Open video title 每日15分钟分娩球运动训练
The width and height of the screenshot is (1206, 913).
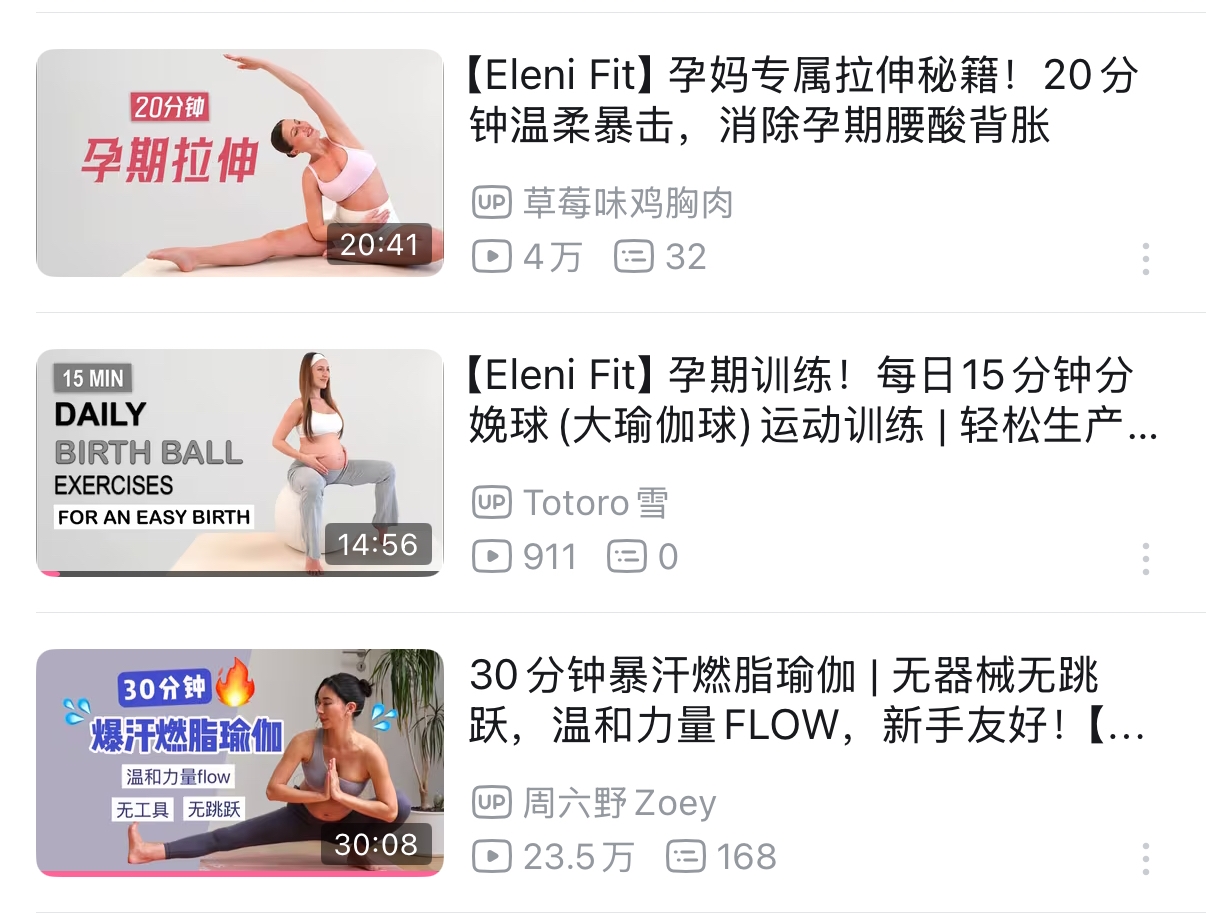(810, 401)
